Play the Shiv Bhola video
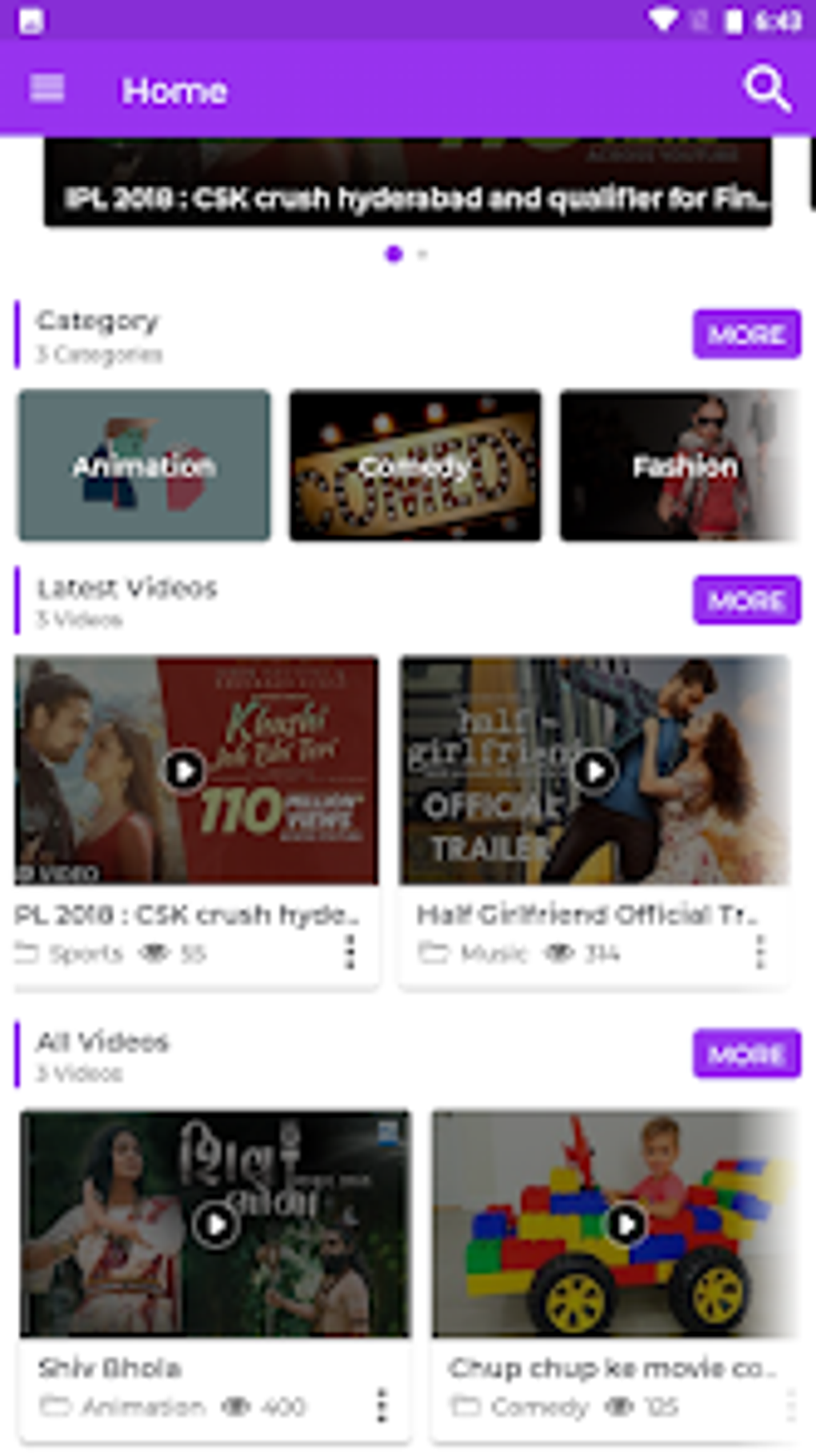This screenshot has width=816, height=1456. click(x=215, y=1224)
